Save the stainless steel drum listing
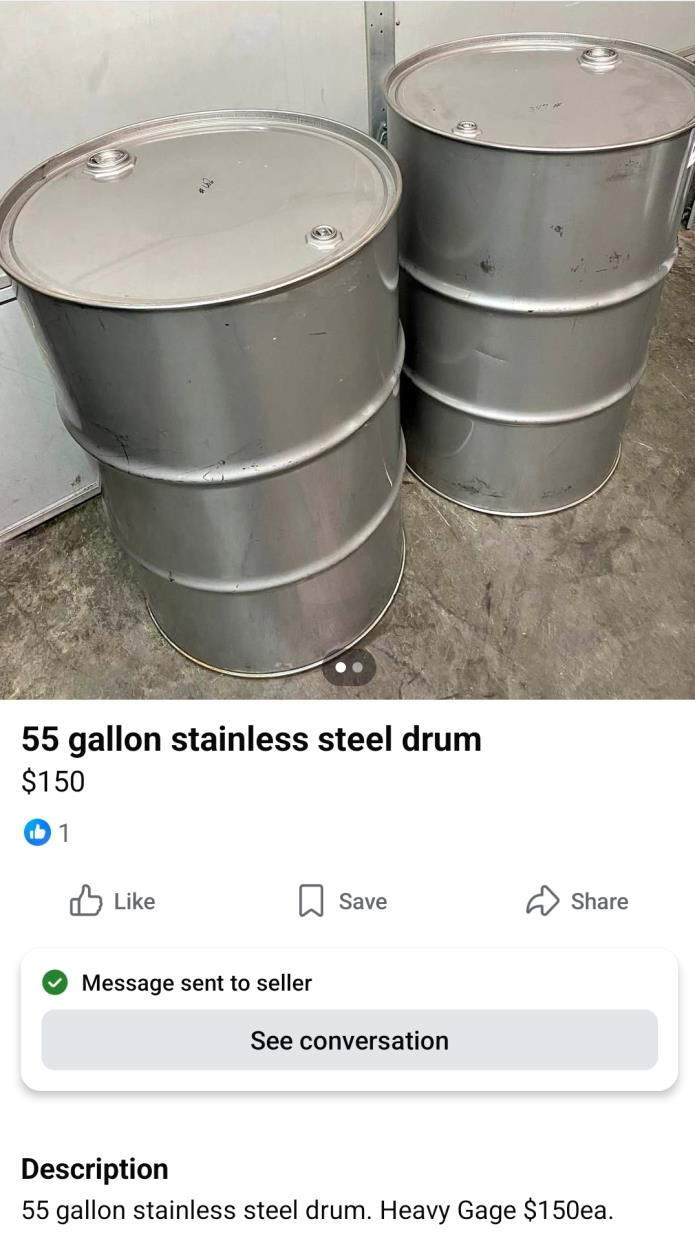Image resolution: width=695 pixels, height=1250 pixels. point(343,901)
